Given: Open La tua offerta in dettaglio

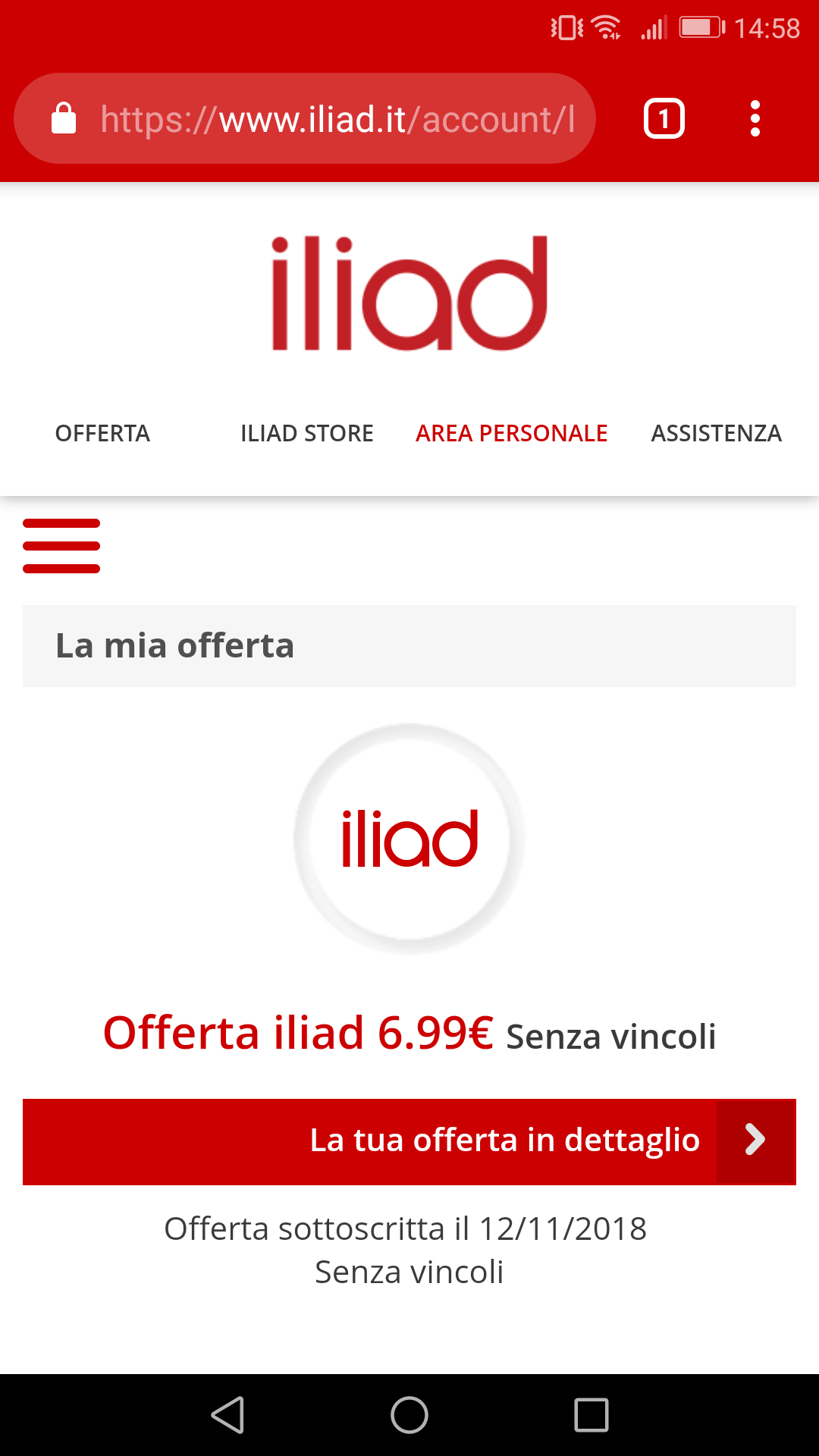Looking at the screenshot, I should 409,1141.
